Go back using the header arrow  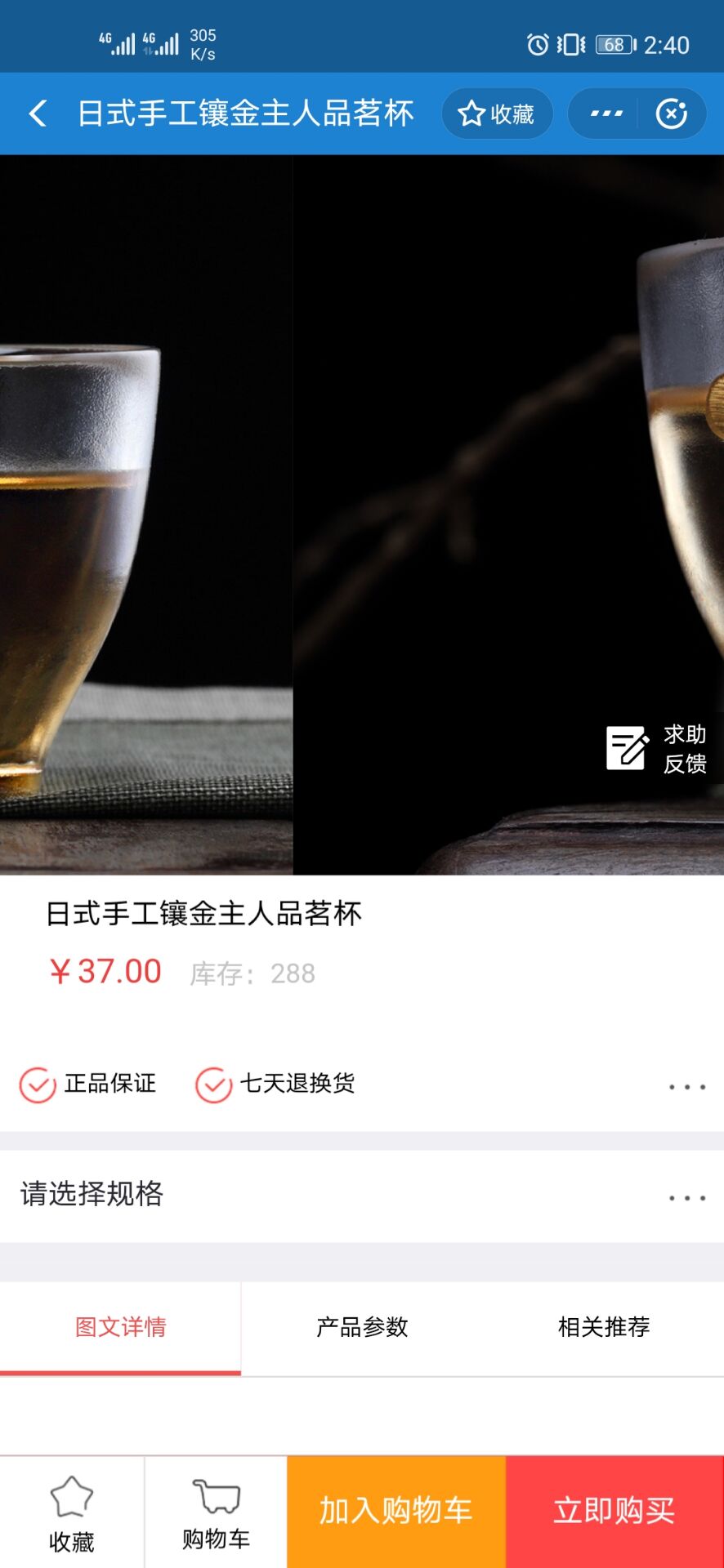click(x=38, y=114)
